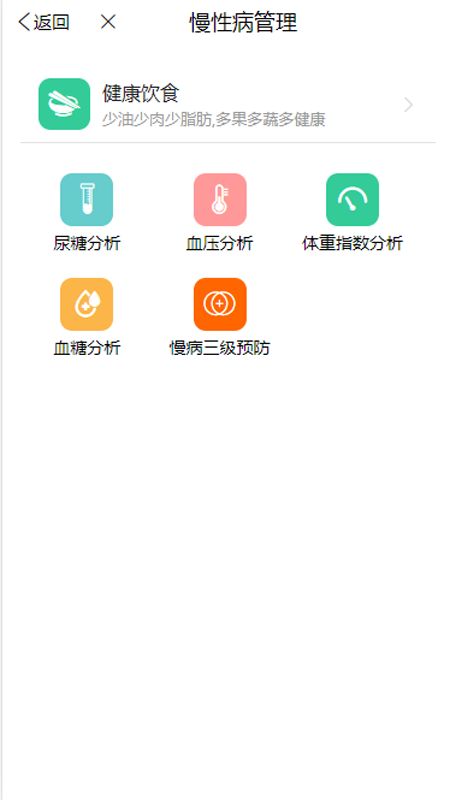Image resolution: width=450 pixels, height=800 pixels.
Task: Go back using the 返回 button
Action: (x=43, y=22)
